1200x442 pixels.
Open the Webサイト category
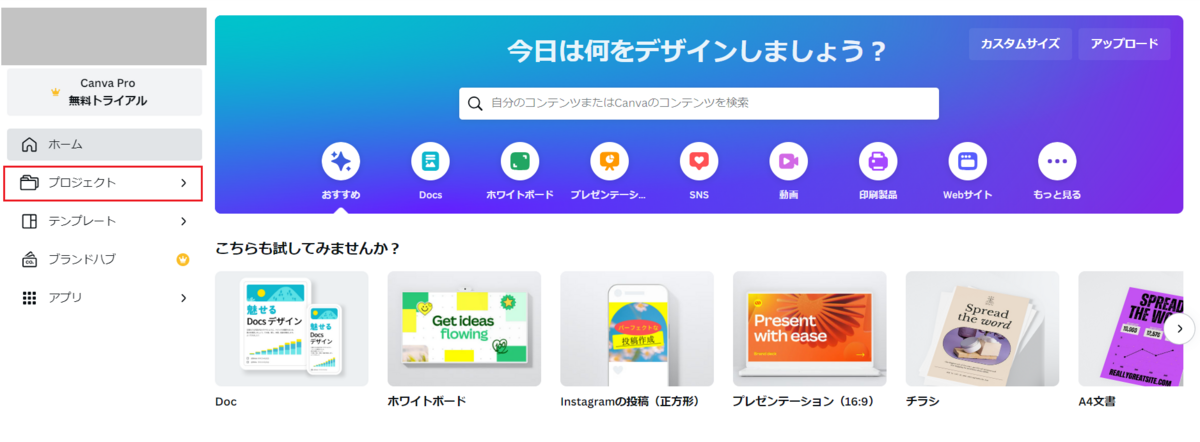pos(967,161)
